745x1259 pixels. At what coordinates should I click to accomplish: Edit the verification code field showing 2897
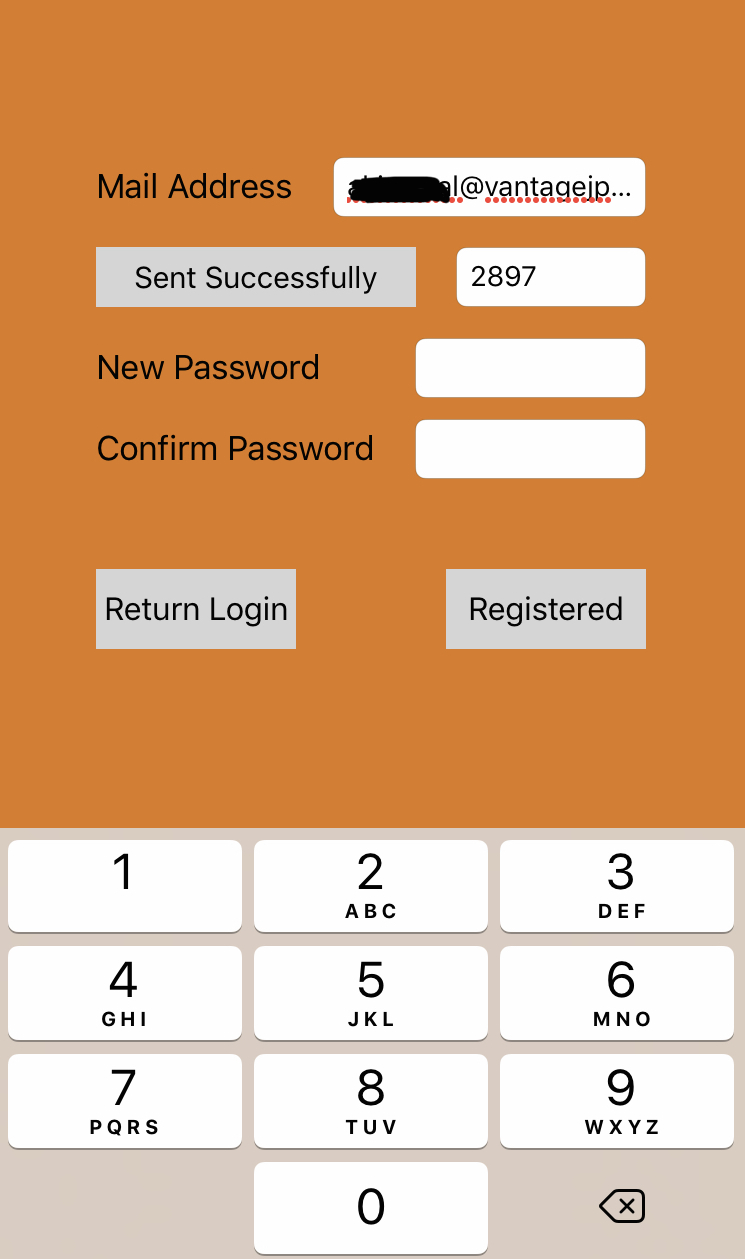click(551, 277)
